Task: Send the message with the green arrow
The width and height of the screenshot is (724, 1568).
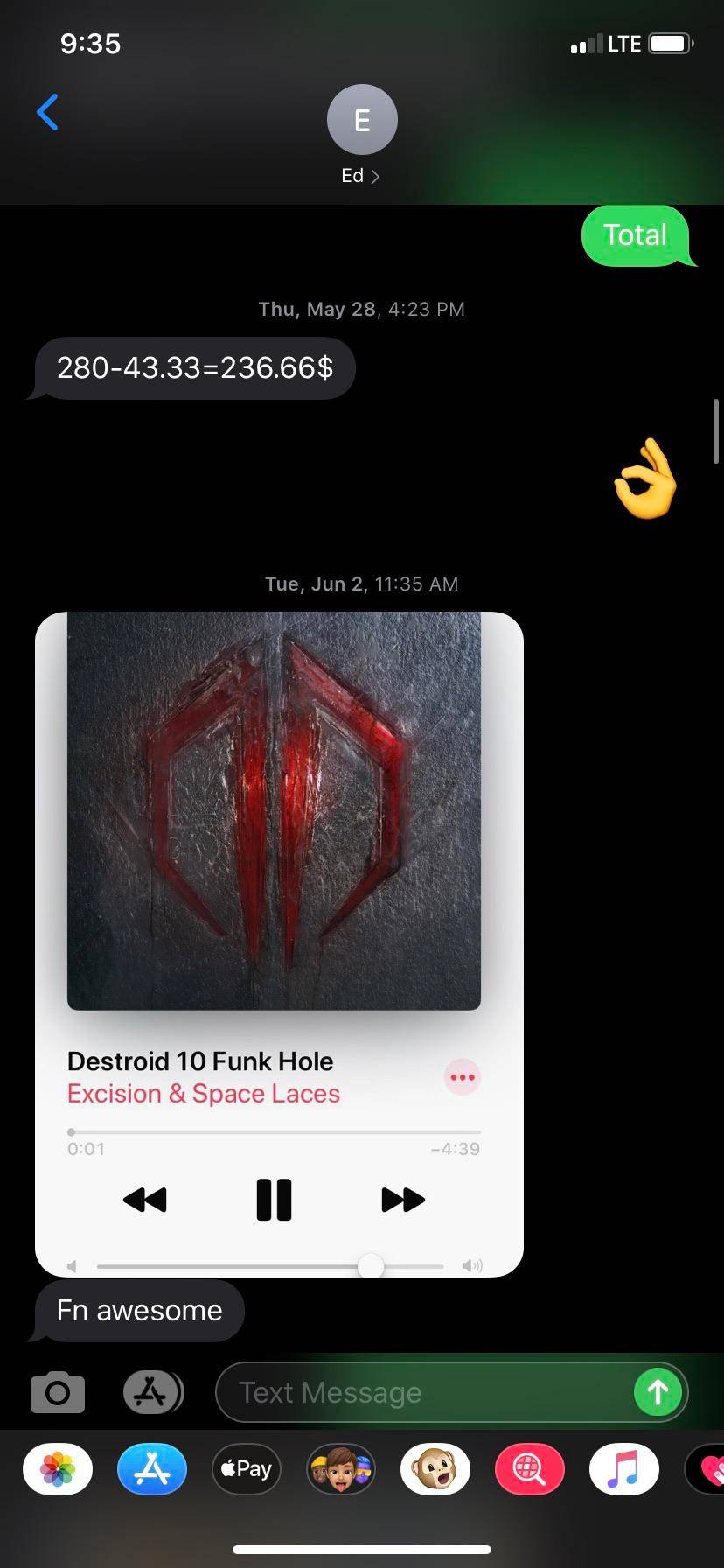Action: click(658, 1392)
